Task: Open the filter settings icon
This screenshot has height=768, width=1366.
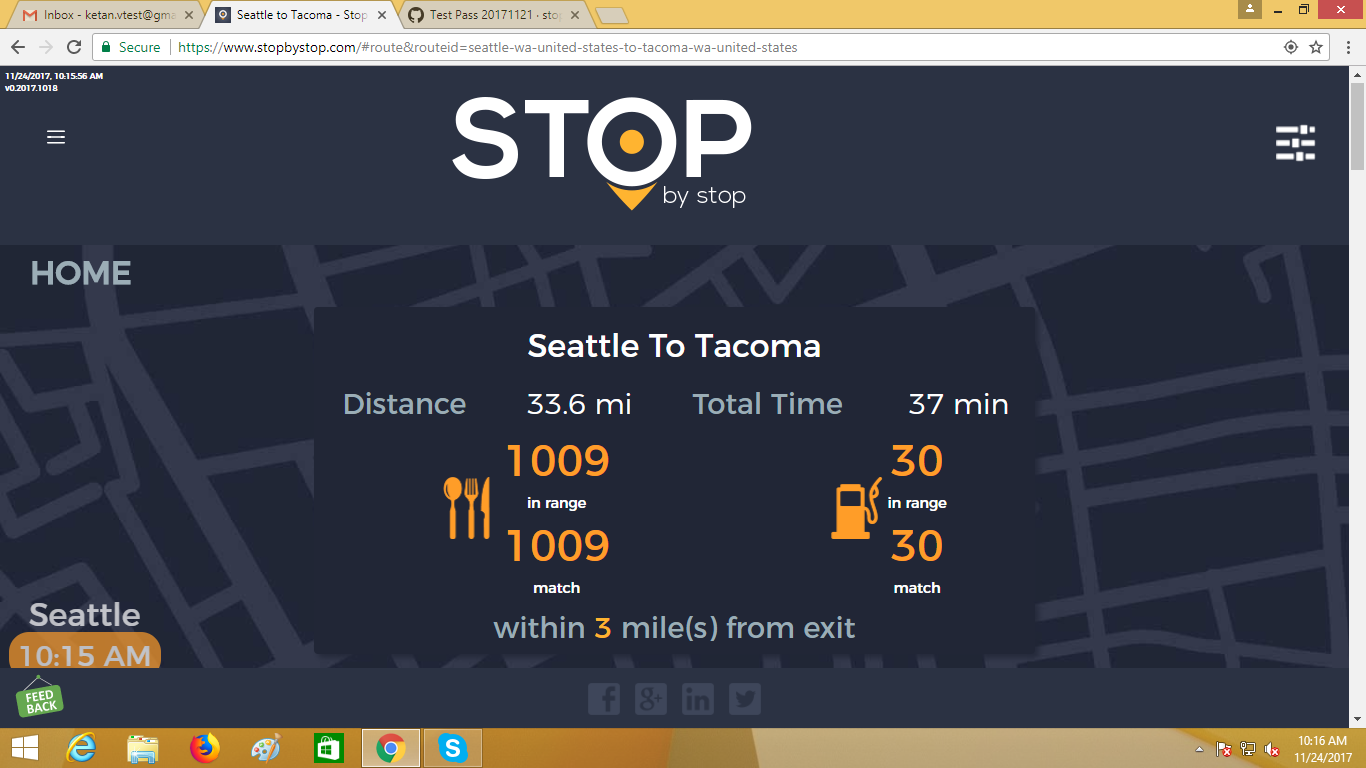Action: click(1295, 143)
